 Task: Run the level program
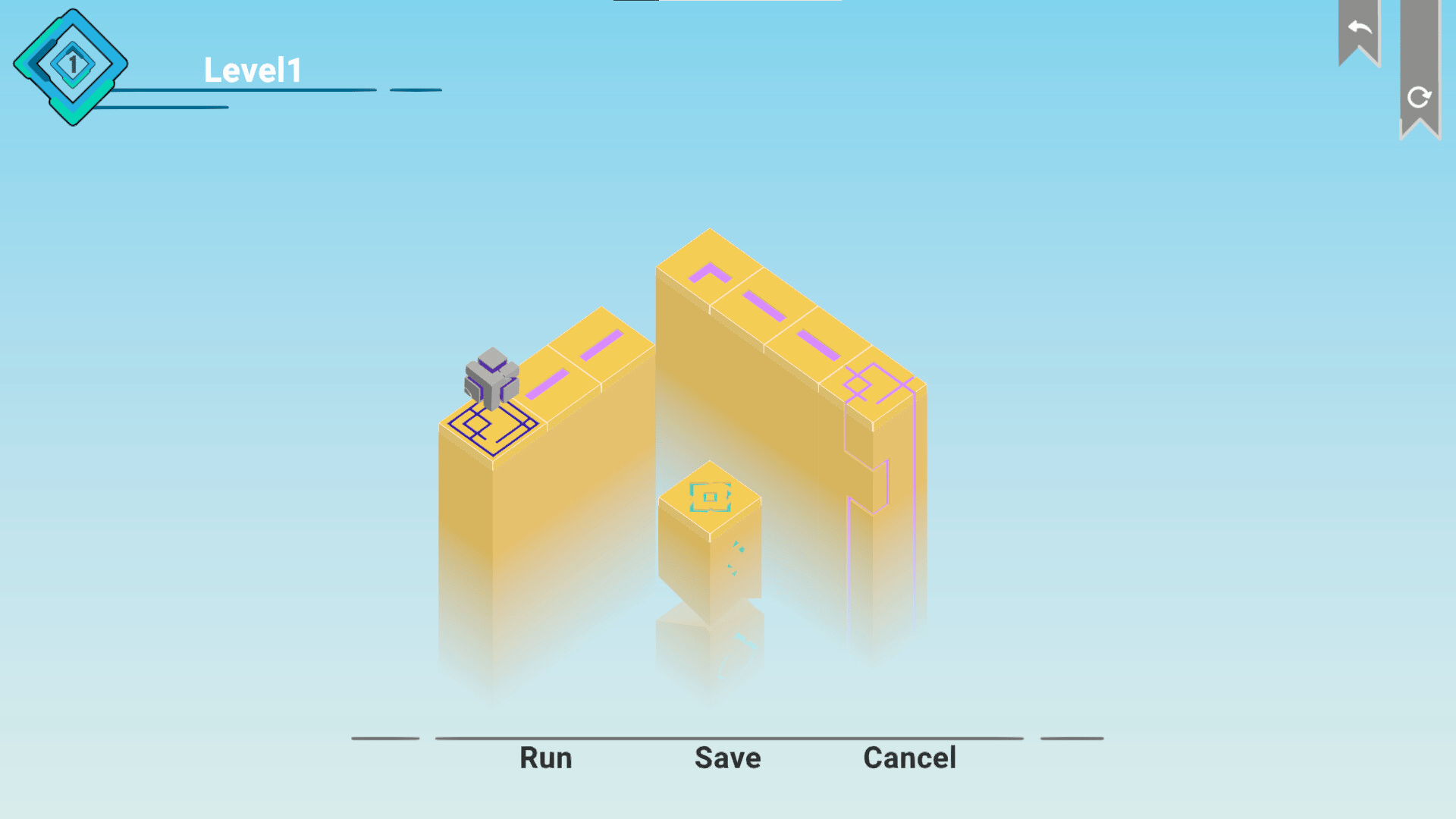(x=545, y=758)
